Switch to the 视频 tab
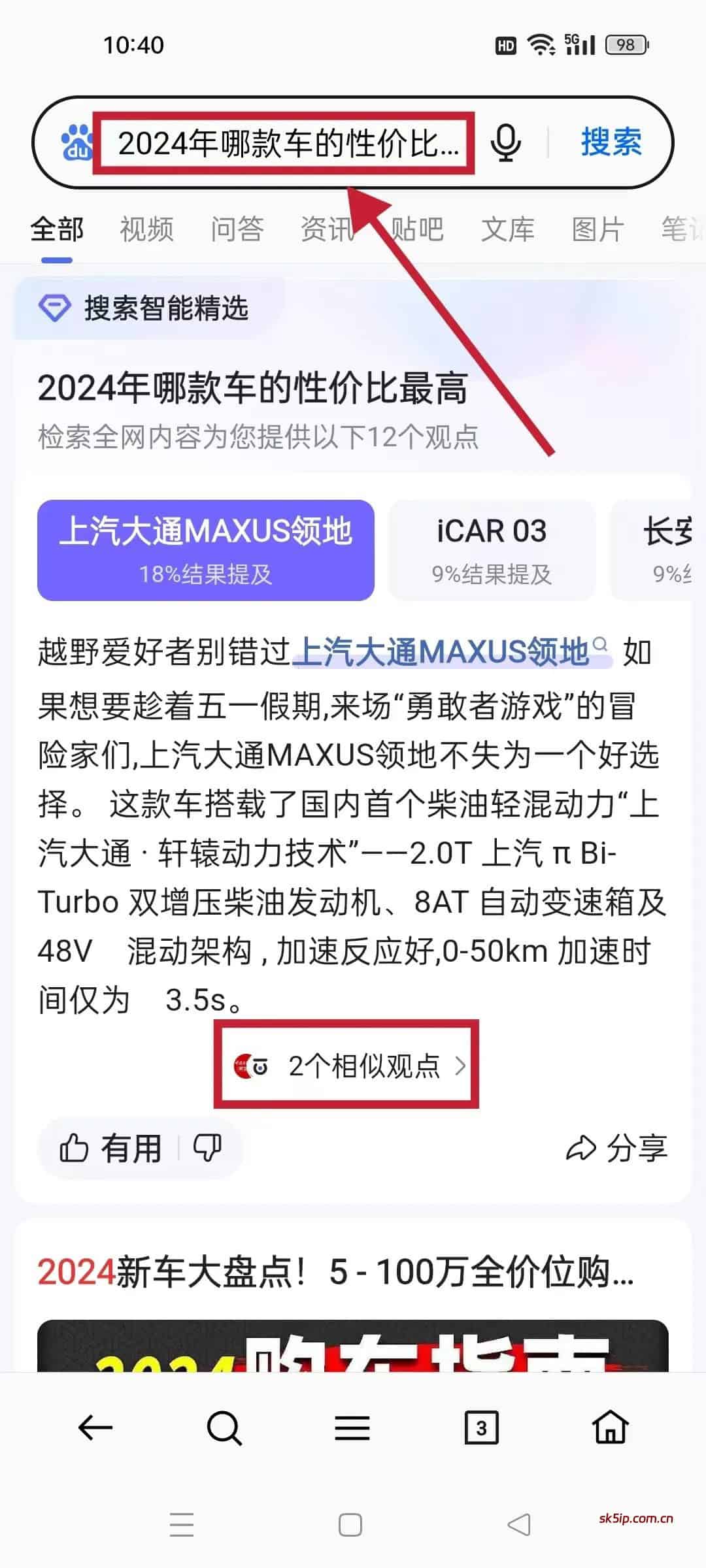The width and height of the screenshot is (706, 1568). (x=145, y=230)
